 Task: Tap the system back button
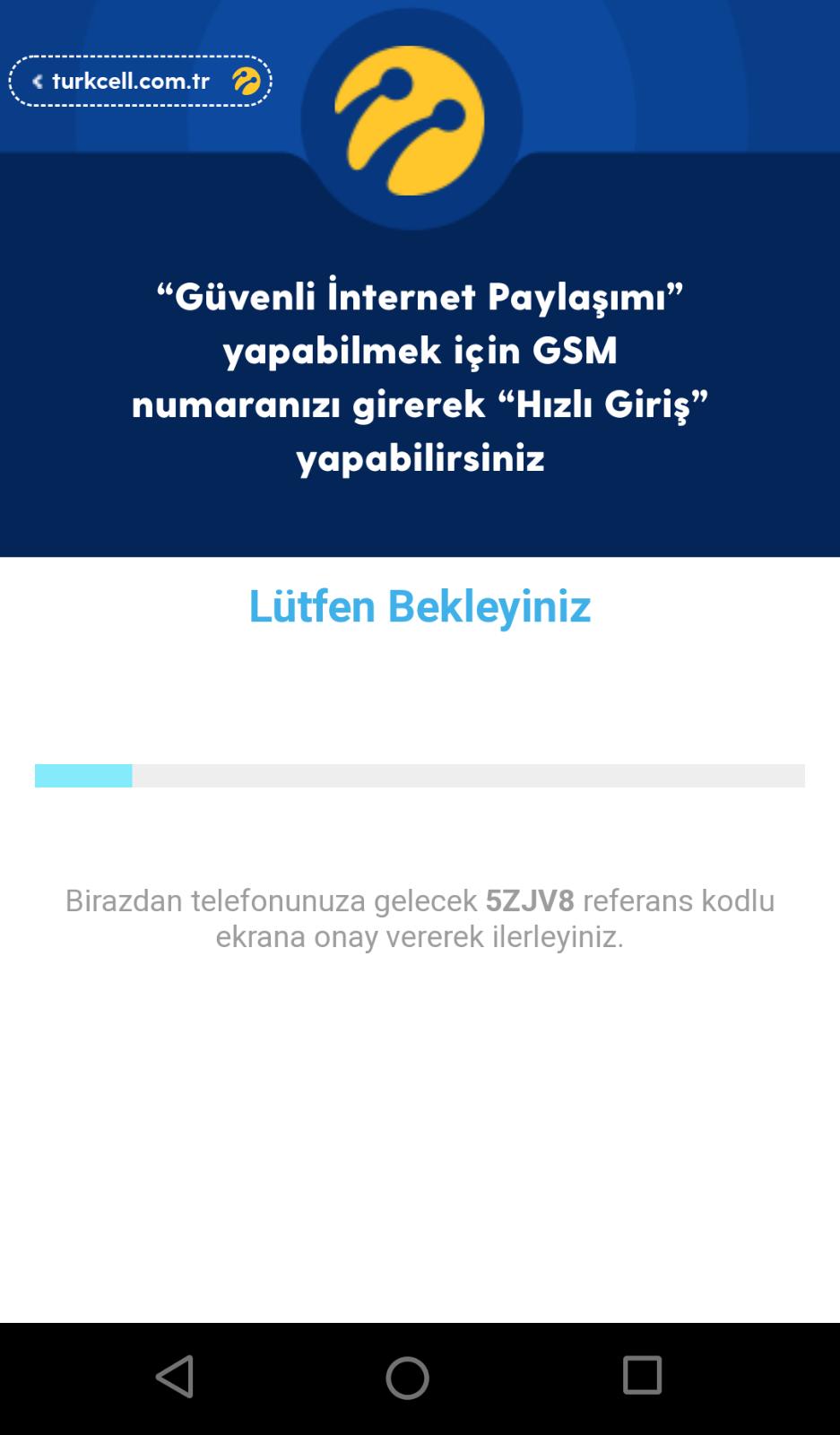(x=175, y=1376)
